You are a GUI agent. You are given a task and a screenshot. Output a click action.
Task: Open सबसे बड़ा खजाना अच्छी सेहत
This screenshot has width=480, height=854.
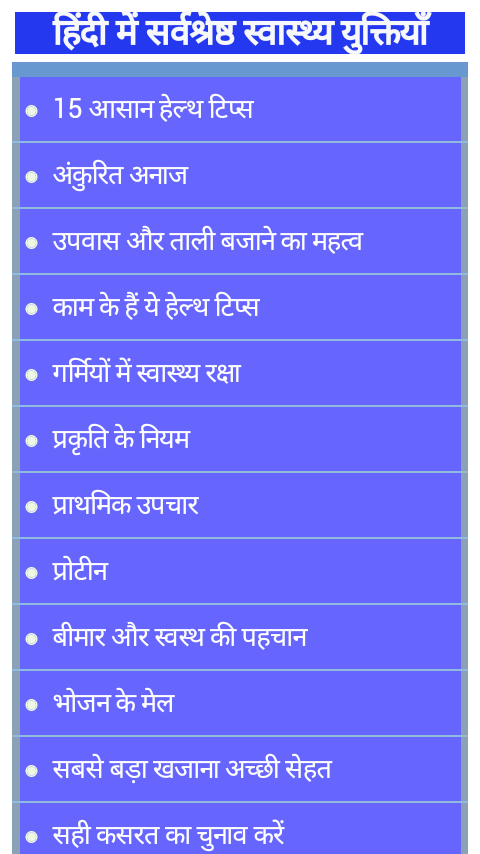pyautogui.click(x=240, y=768)
